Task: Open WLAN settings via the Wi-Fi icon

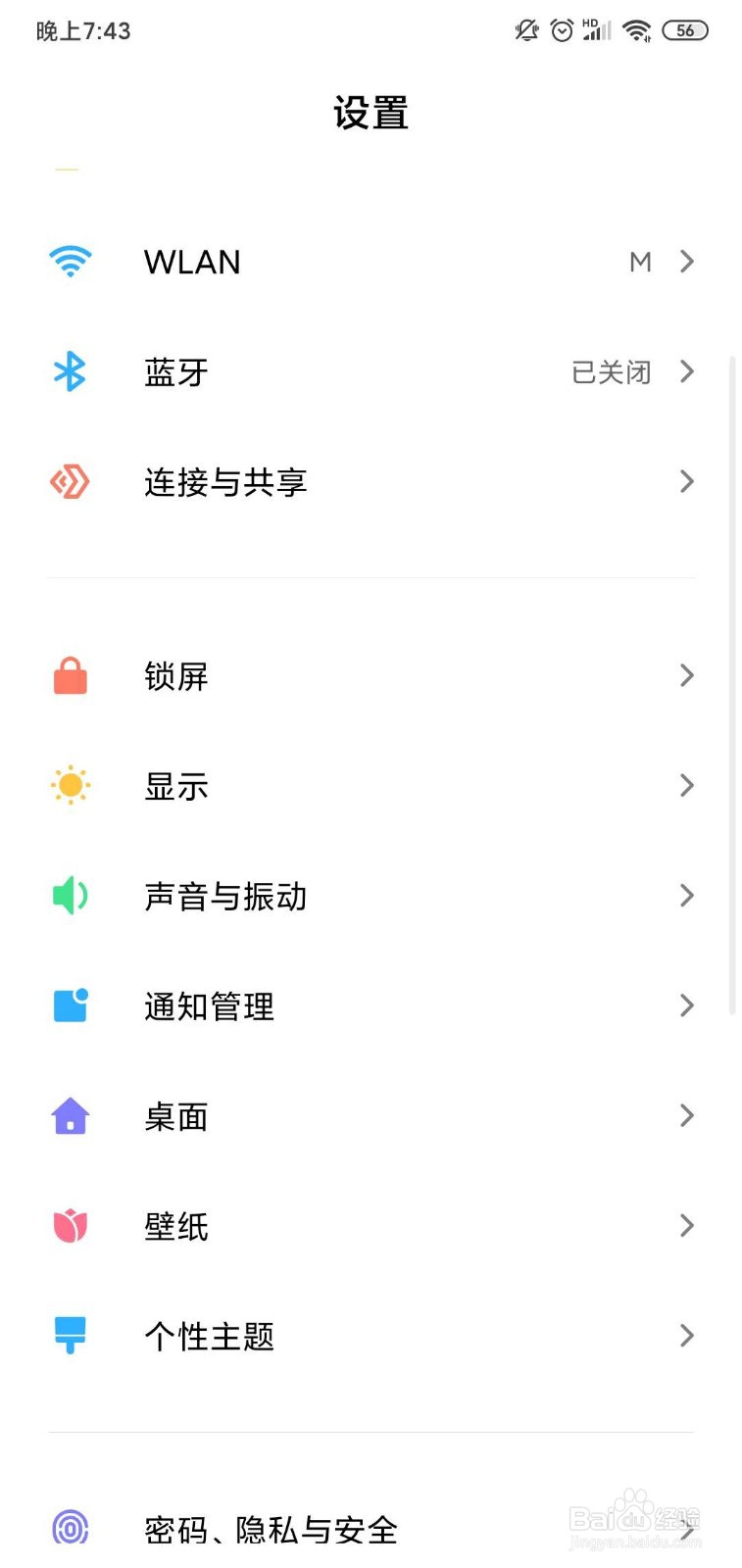Action: click(69, 261)
